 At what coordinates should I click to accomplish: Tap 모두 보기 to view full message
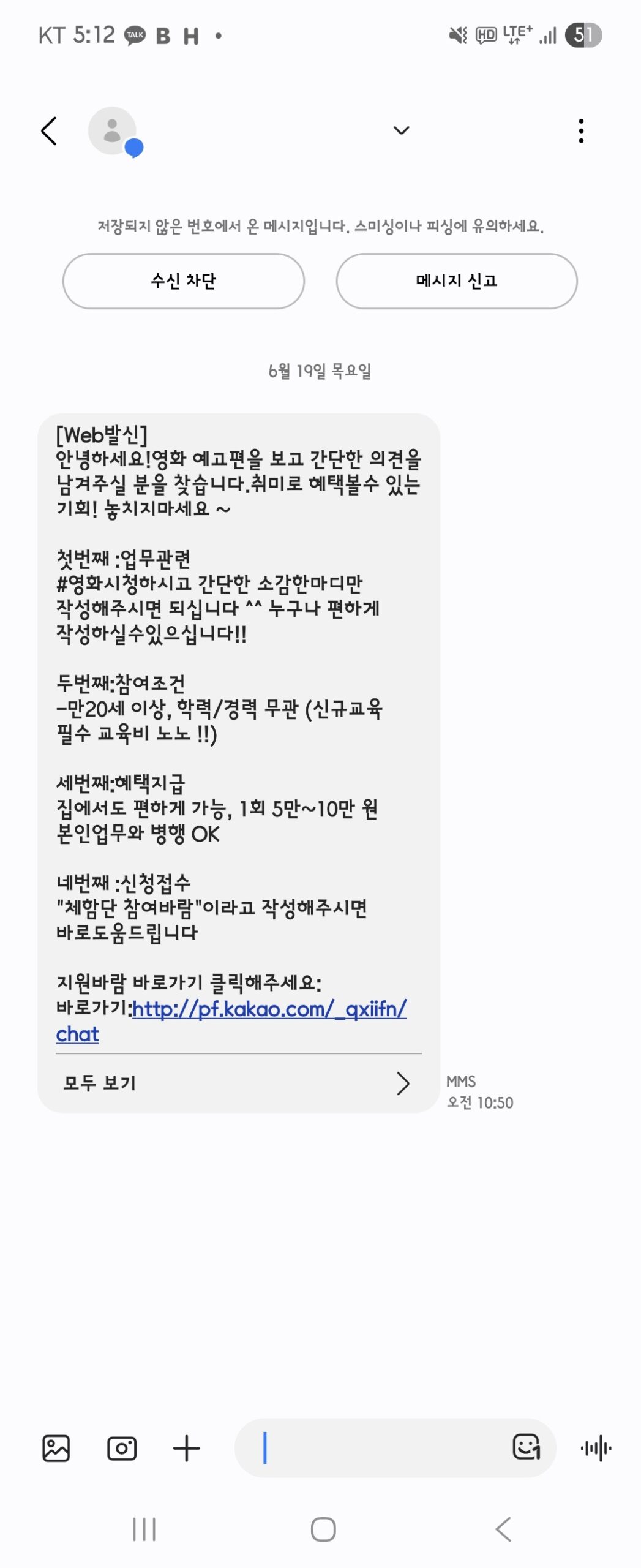pyautogui.click(x=238, y=1082)
